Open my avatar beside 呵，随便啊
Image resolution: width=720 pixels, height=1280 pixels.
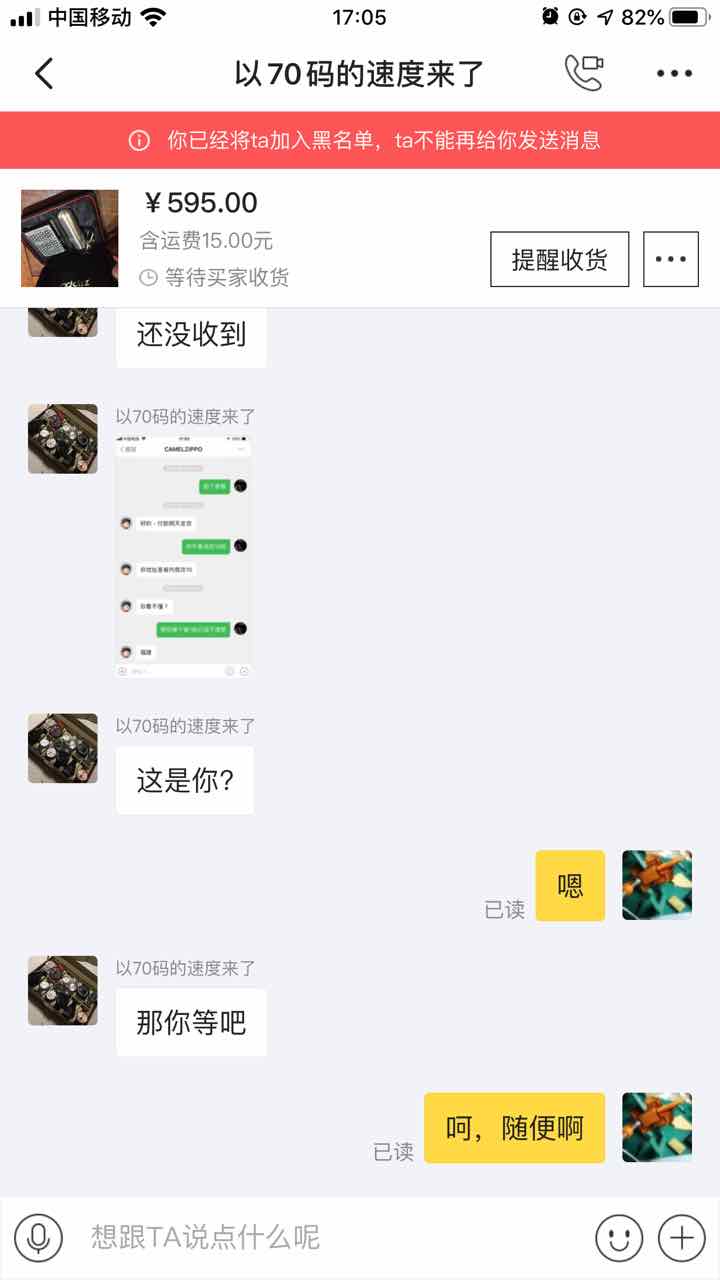[657, 1127]
